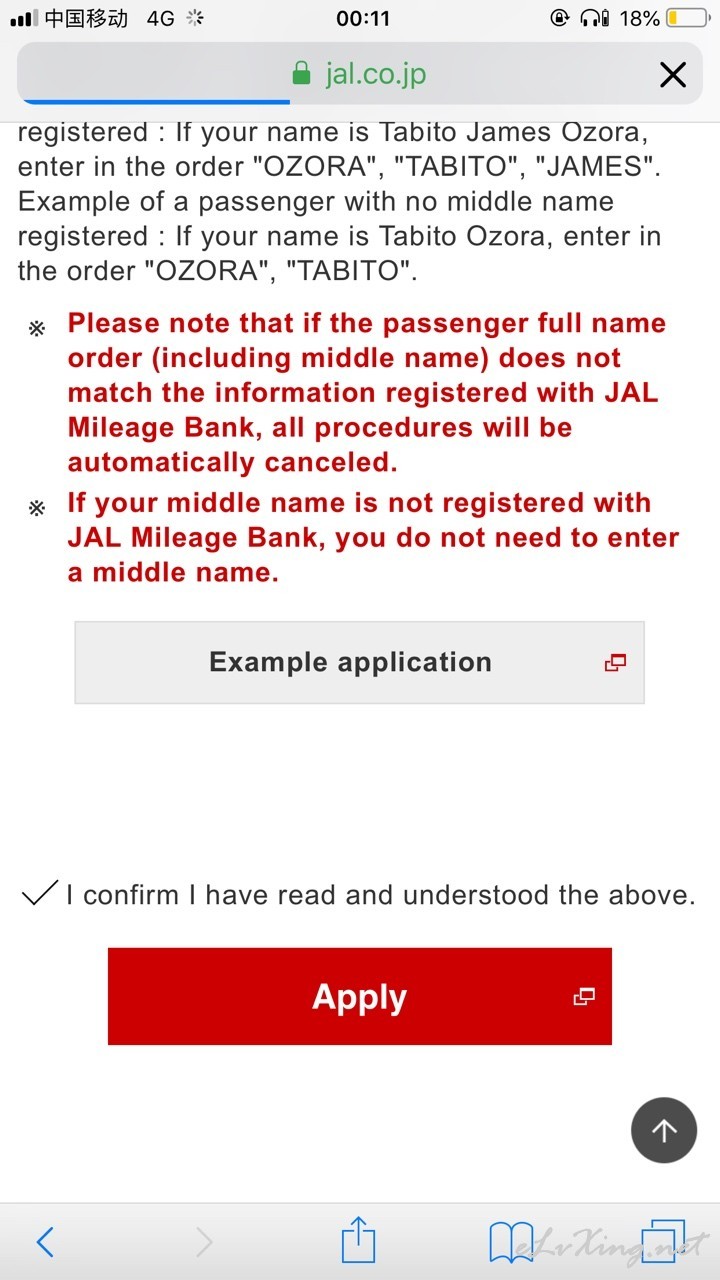Tap the jal.co.jp address bar

359,73
